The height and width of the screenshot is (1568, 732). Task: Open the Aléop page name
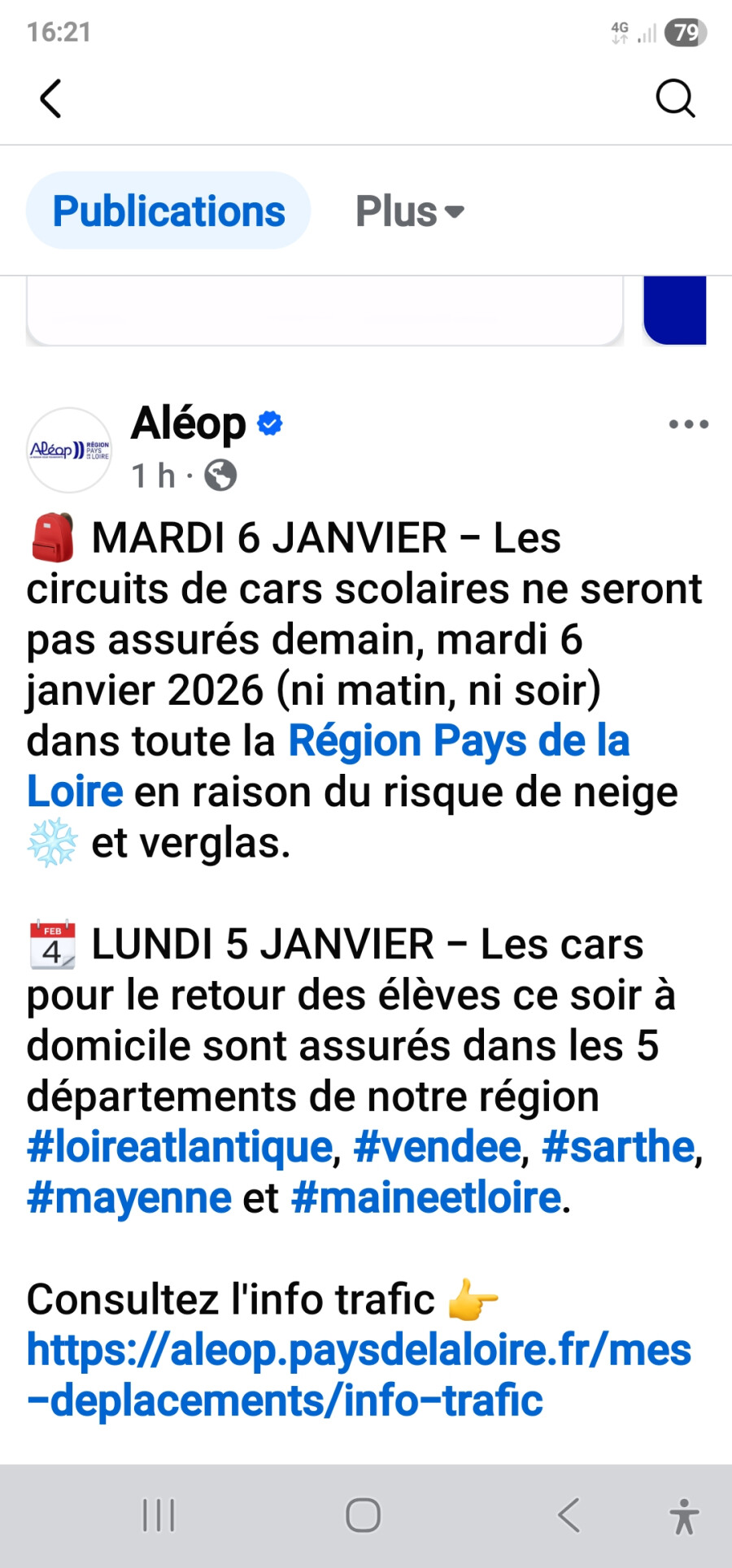[x=189, y=423]
